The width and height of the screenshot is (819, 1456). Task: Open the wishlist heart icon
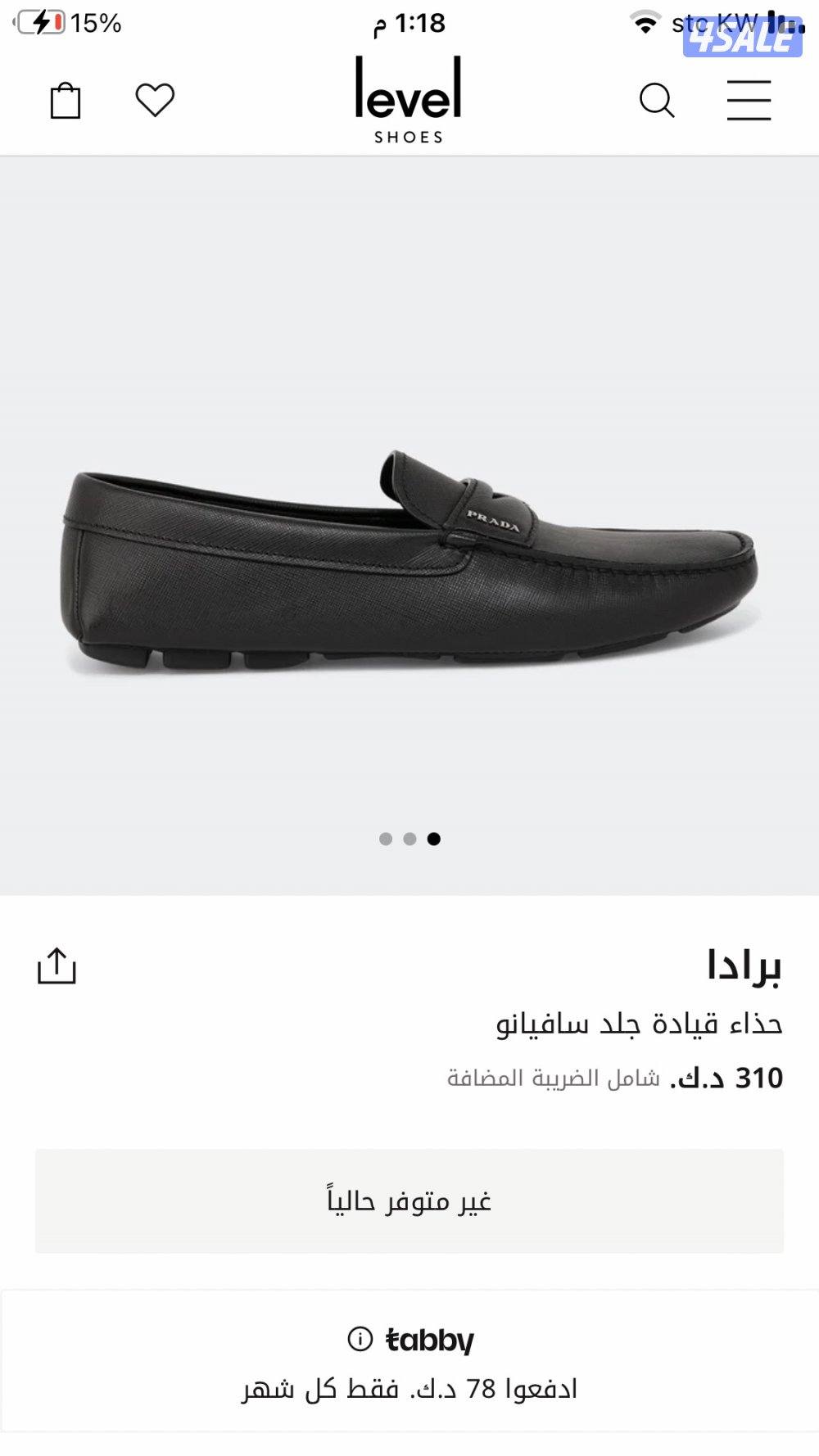coord(154,97)
